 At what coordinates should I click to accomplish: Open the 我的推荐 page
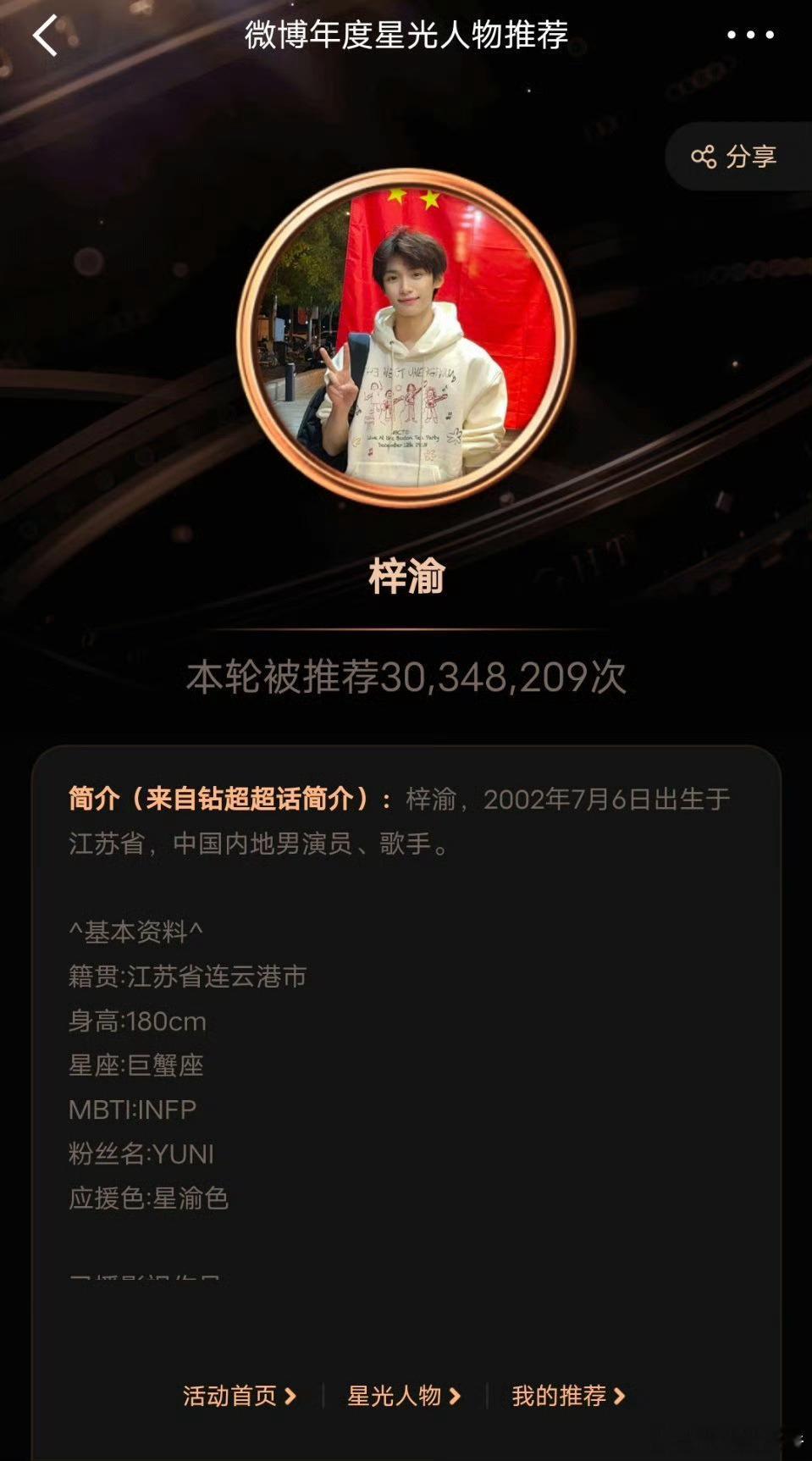coord(561,1395)
